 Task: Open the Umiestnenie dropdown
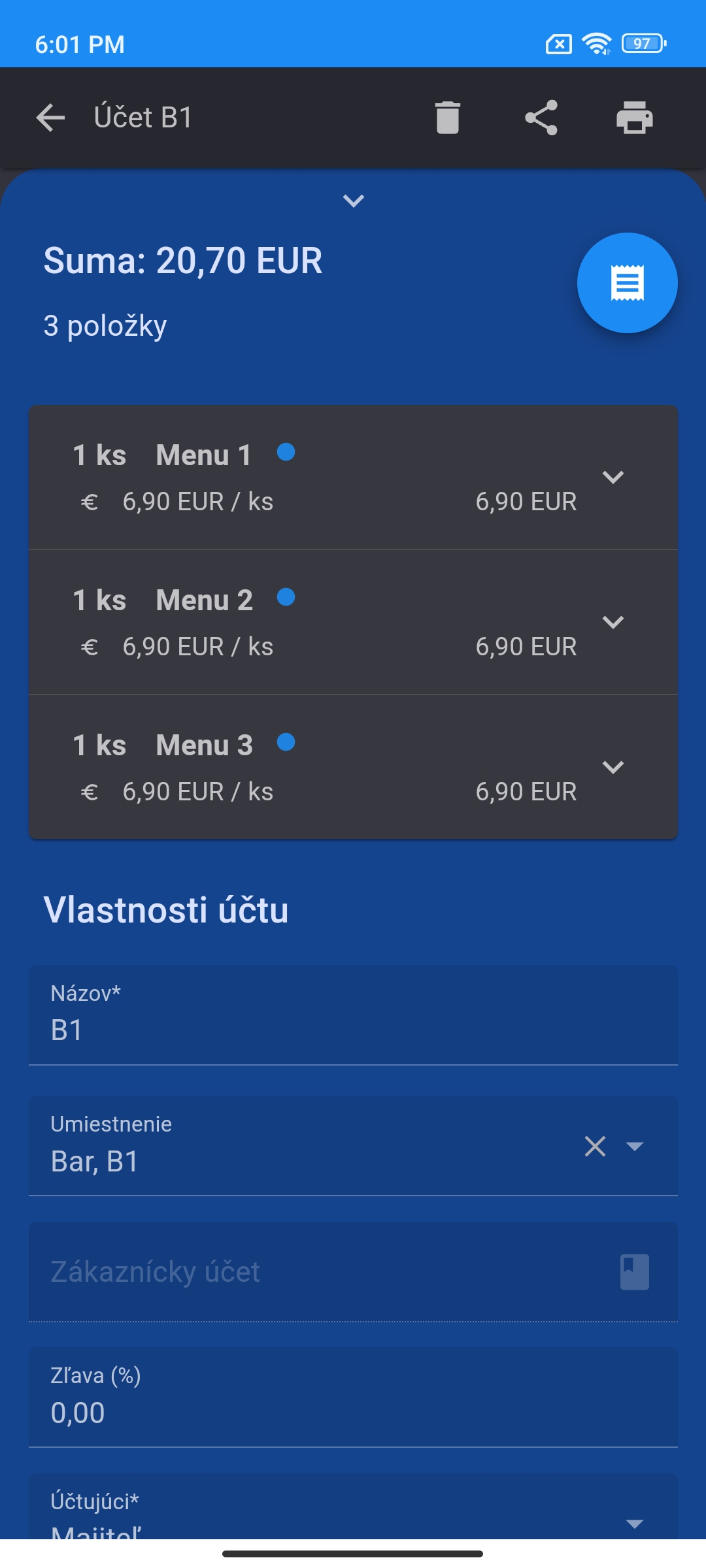click(635, 1146)
